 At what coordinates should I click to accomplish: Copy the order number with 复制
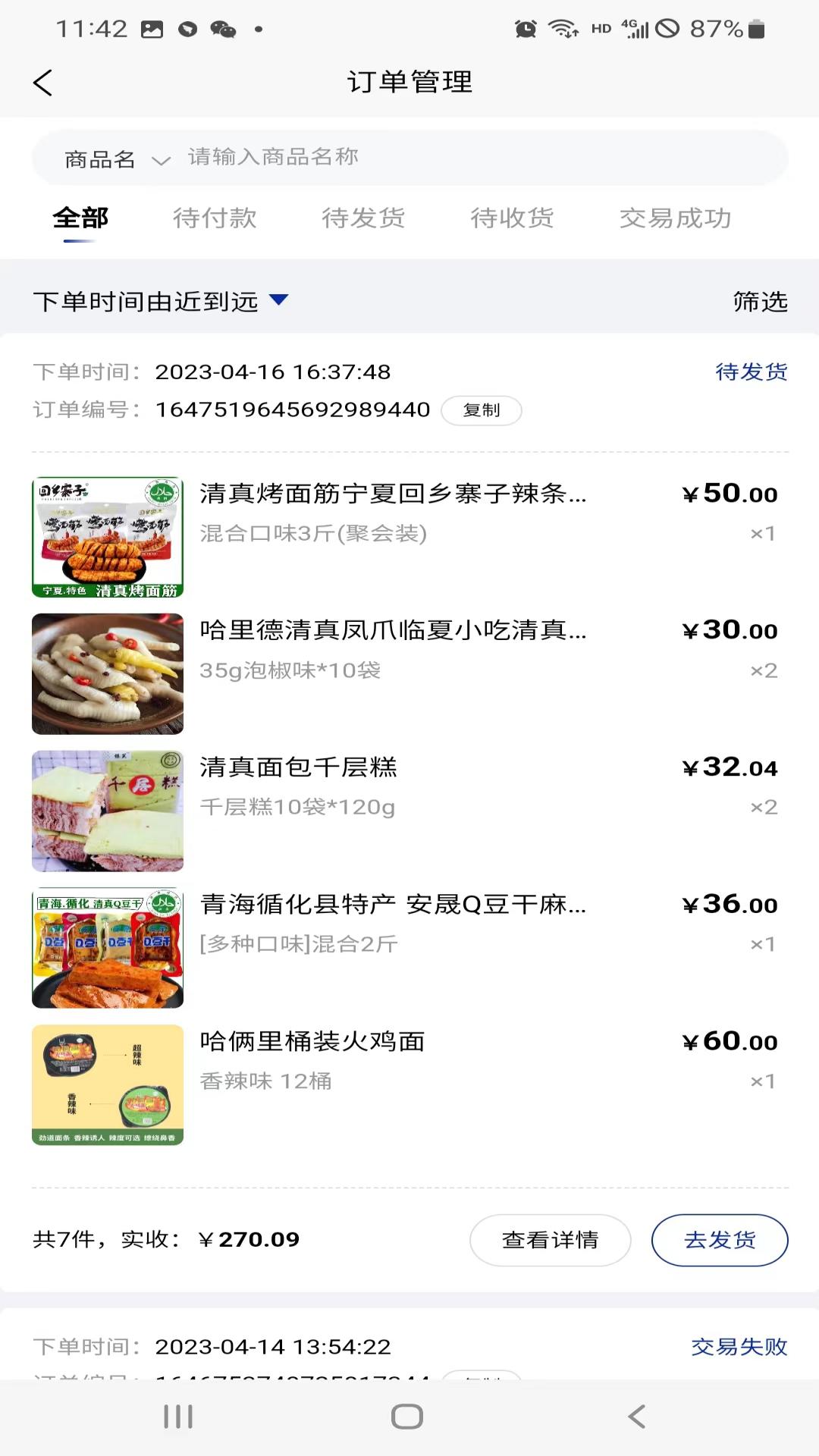(482, 410)
